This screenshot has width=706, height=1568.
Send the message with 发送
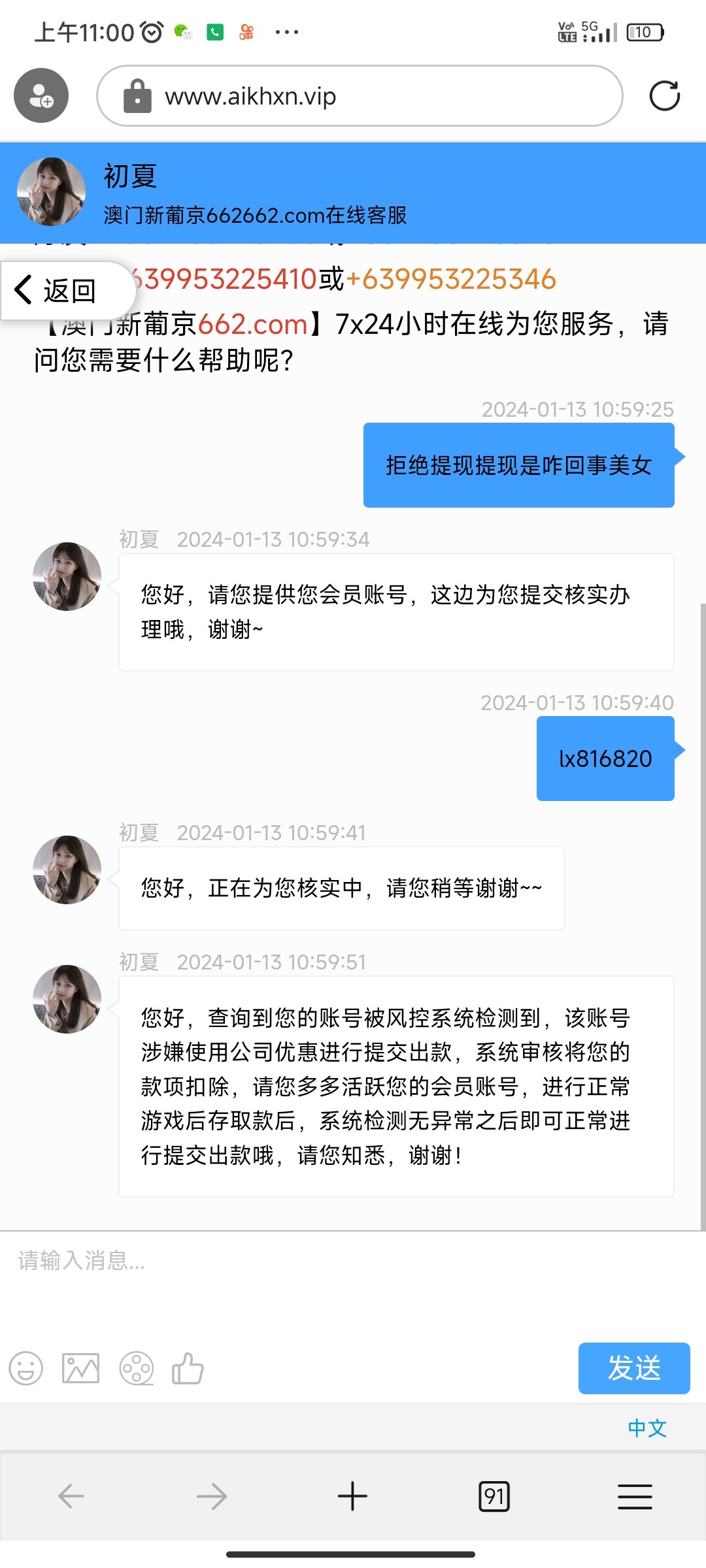click(x=633, y=1368)
